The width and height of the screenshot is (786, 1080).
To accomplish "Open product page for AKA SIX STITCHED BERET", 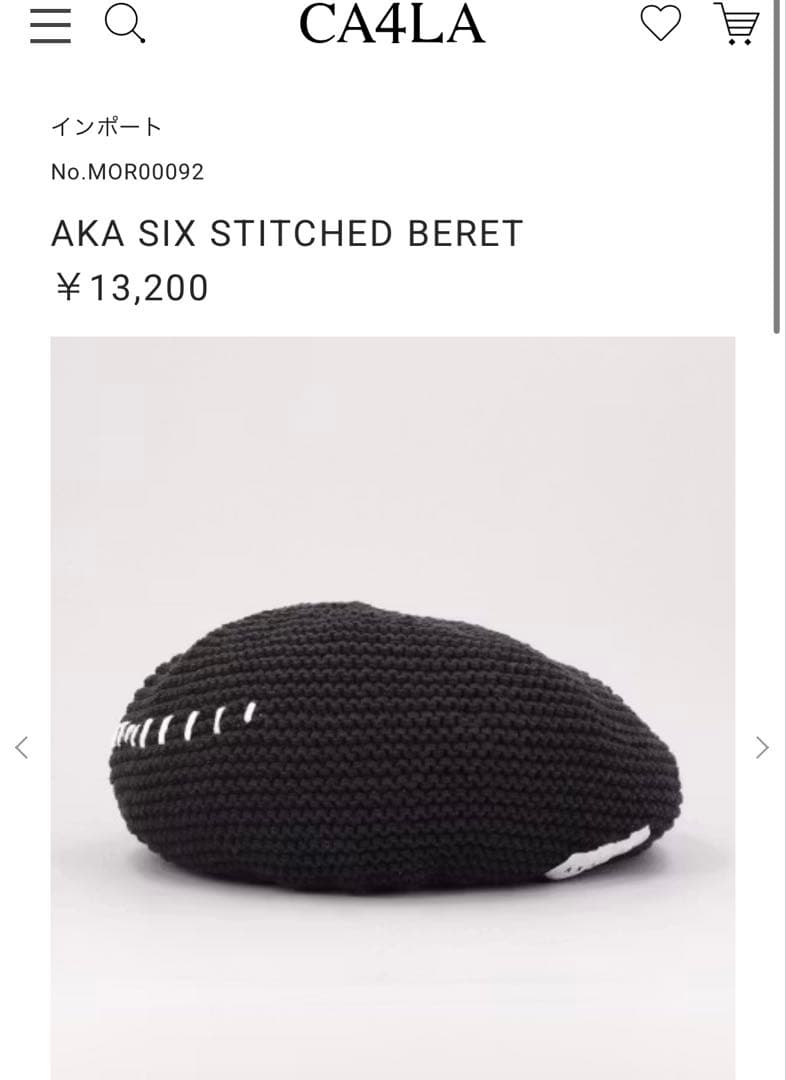I will tap(286, 231).
